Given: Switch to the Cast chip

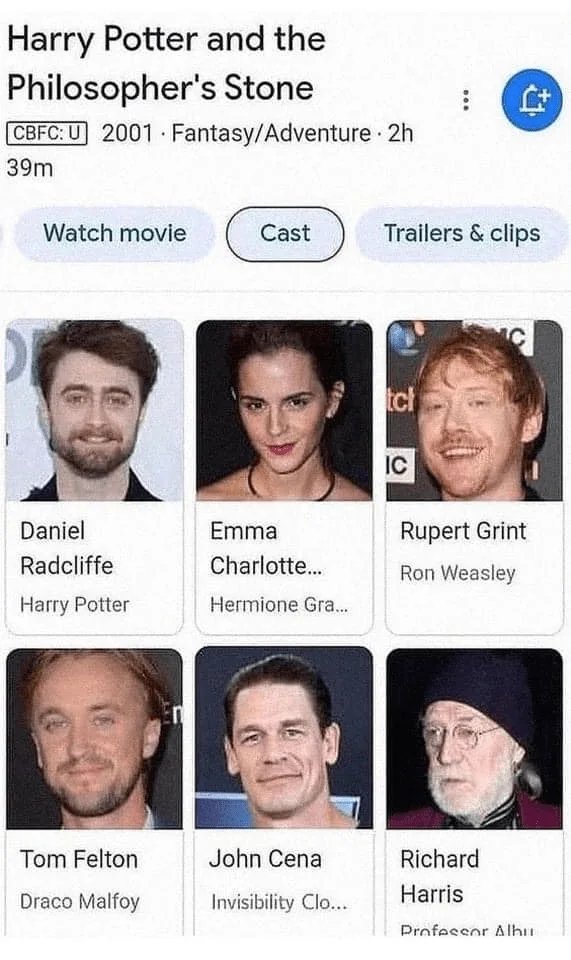Looking at the screenshot, I should 285,233.
